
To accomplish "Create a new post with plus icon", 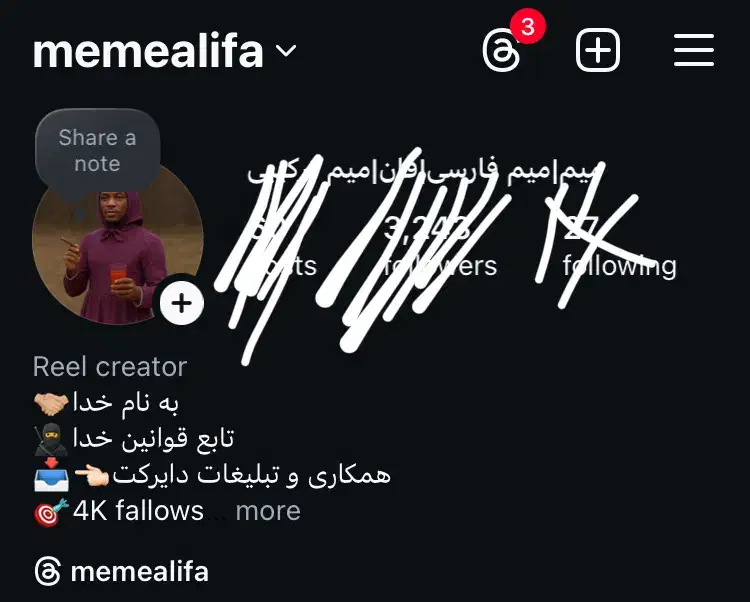I will coord(598,50).
